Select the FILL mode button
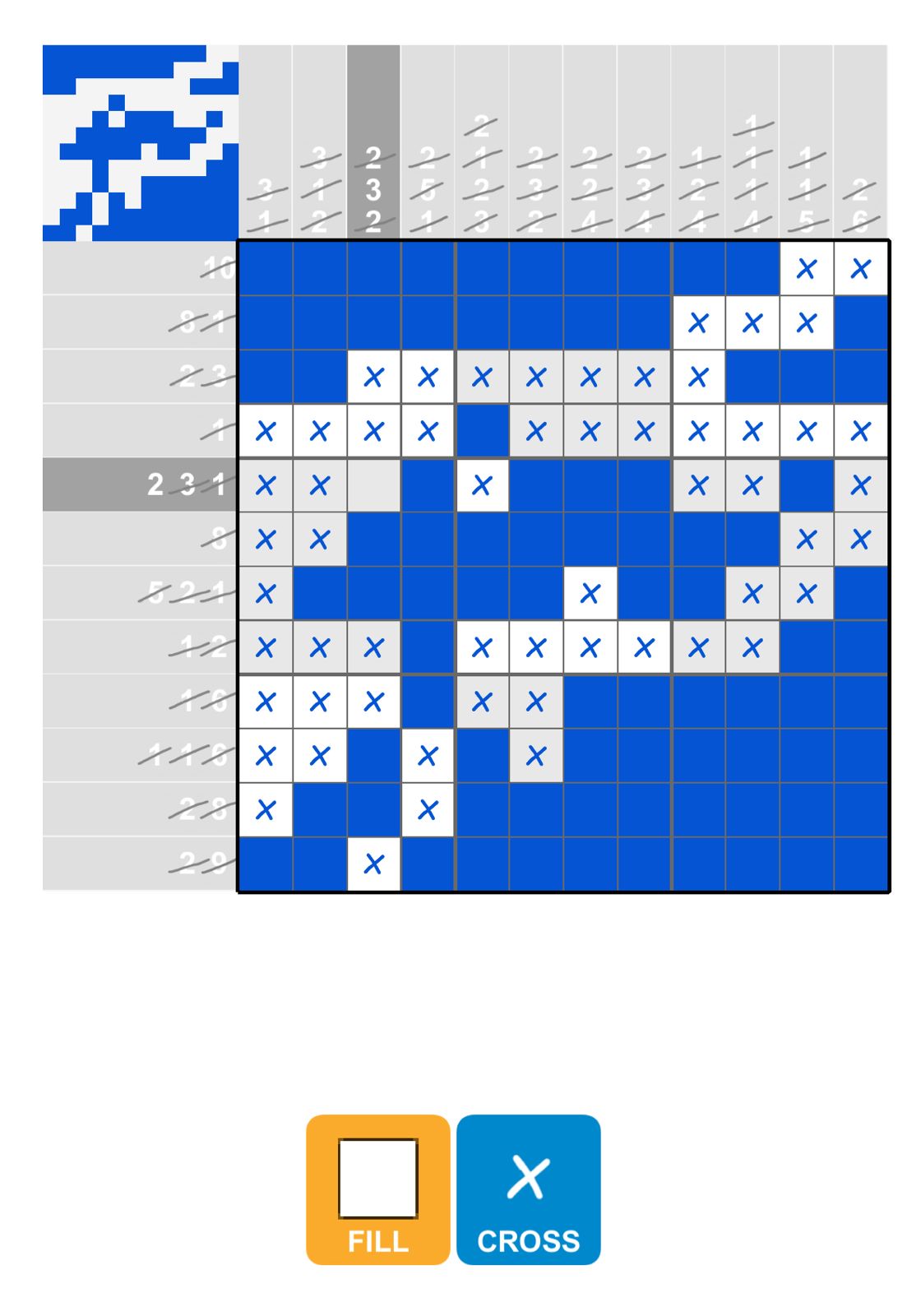This screenshot has height=1316, width=907. coord(377,1189)
